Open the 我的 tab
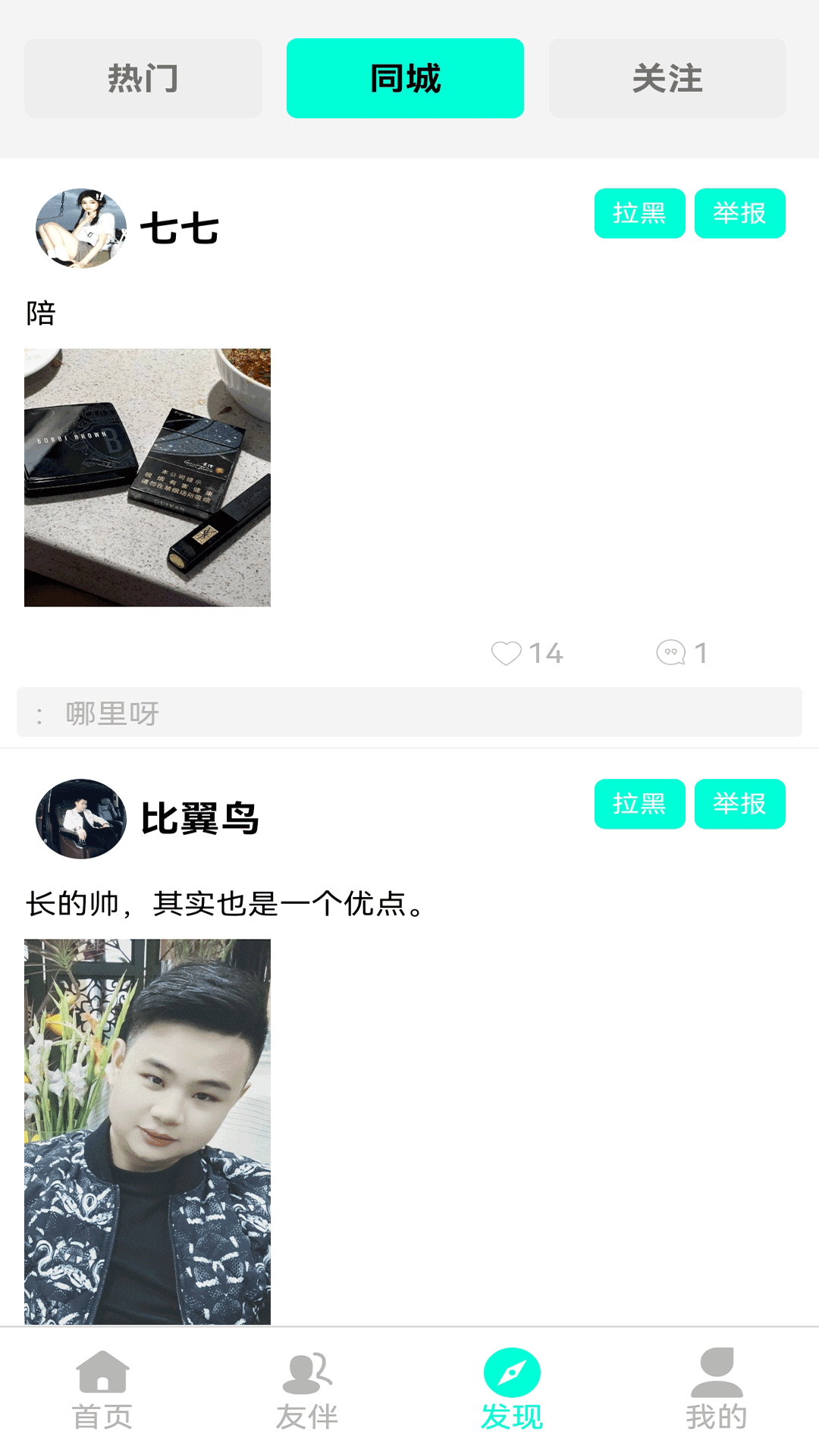 coord(717,1389)
